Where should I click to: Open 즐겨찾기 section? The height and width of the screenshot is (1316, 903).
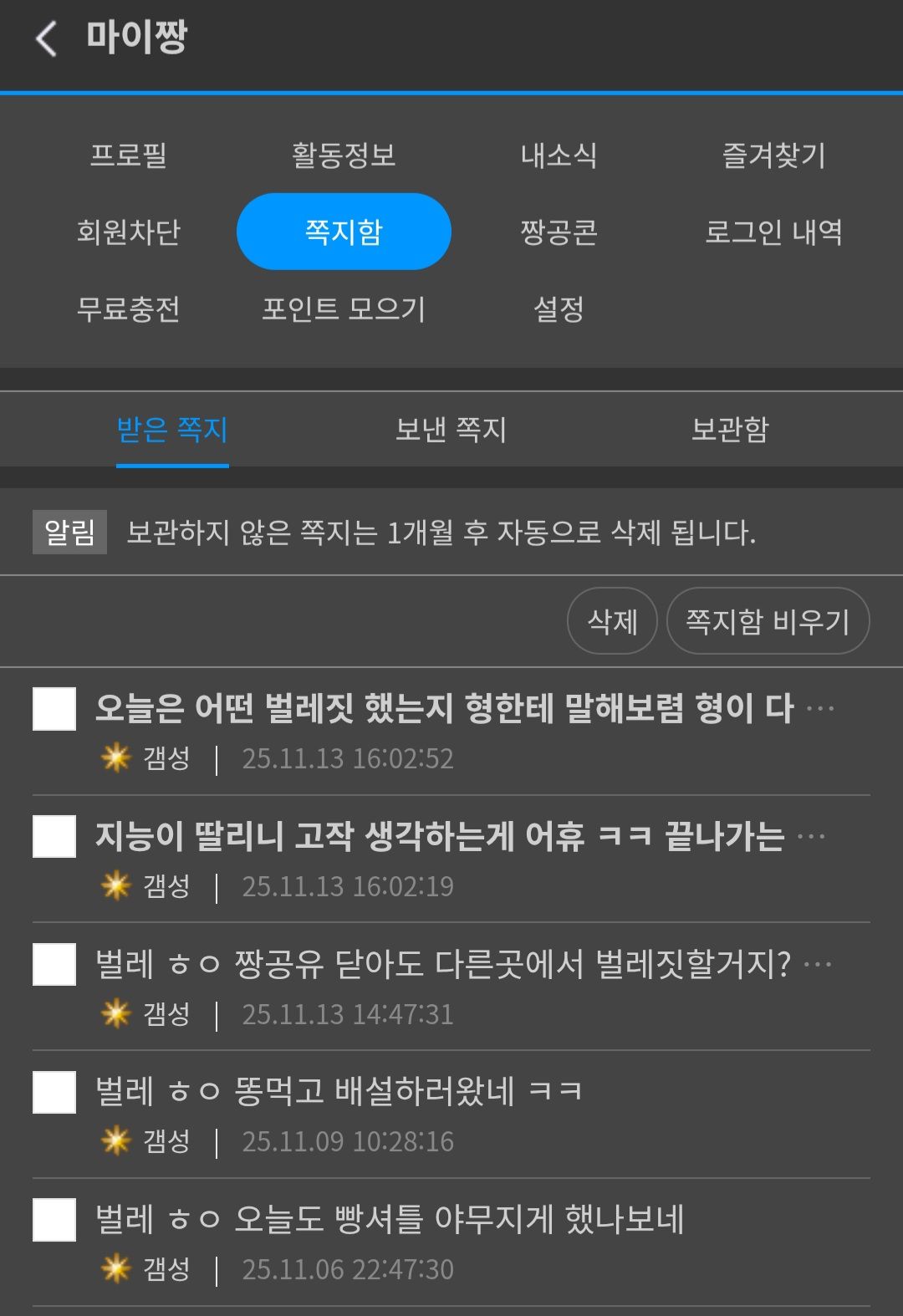coord(773,155)
